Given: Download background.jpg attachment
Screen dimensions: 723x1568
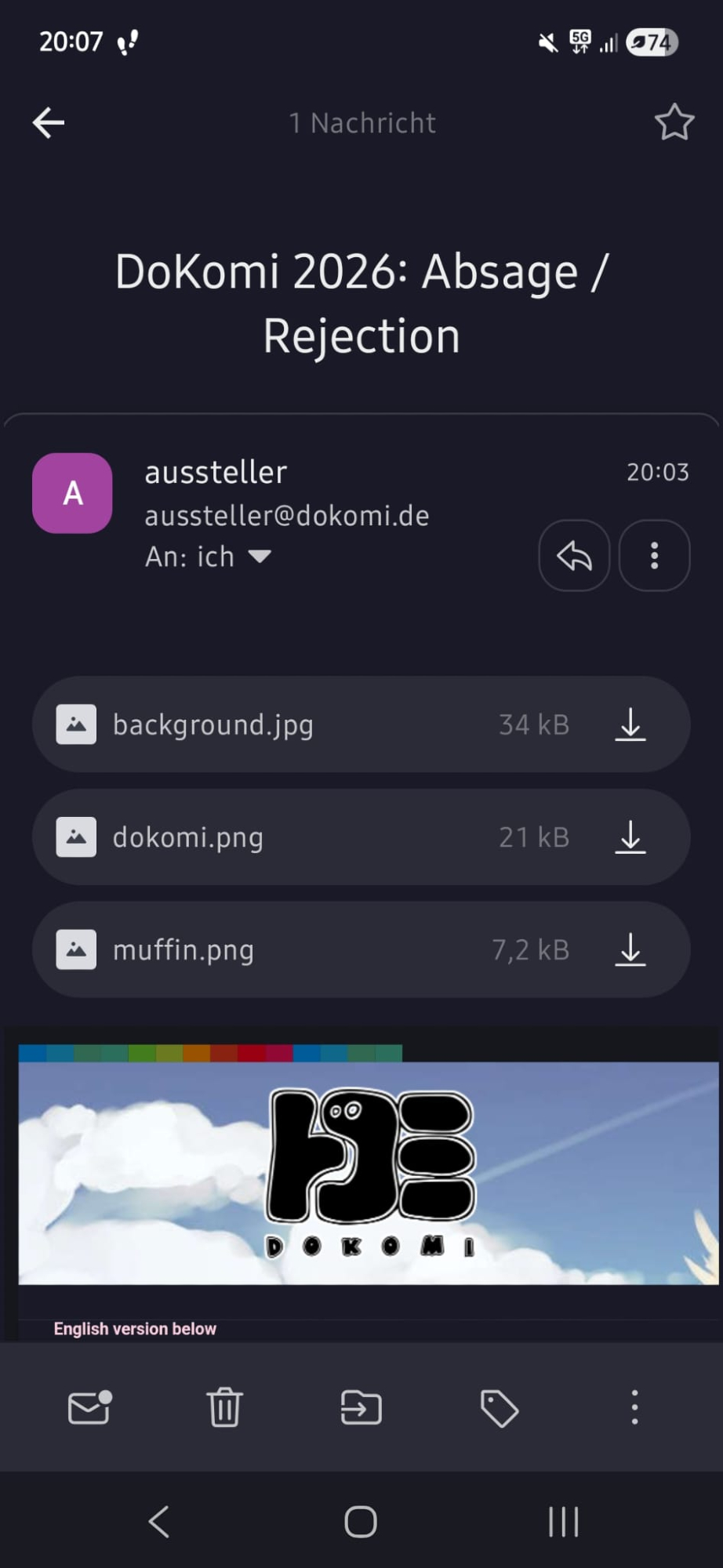Looking at the screenshot, I should click(630, 724).
